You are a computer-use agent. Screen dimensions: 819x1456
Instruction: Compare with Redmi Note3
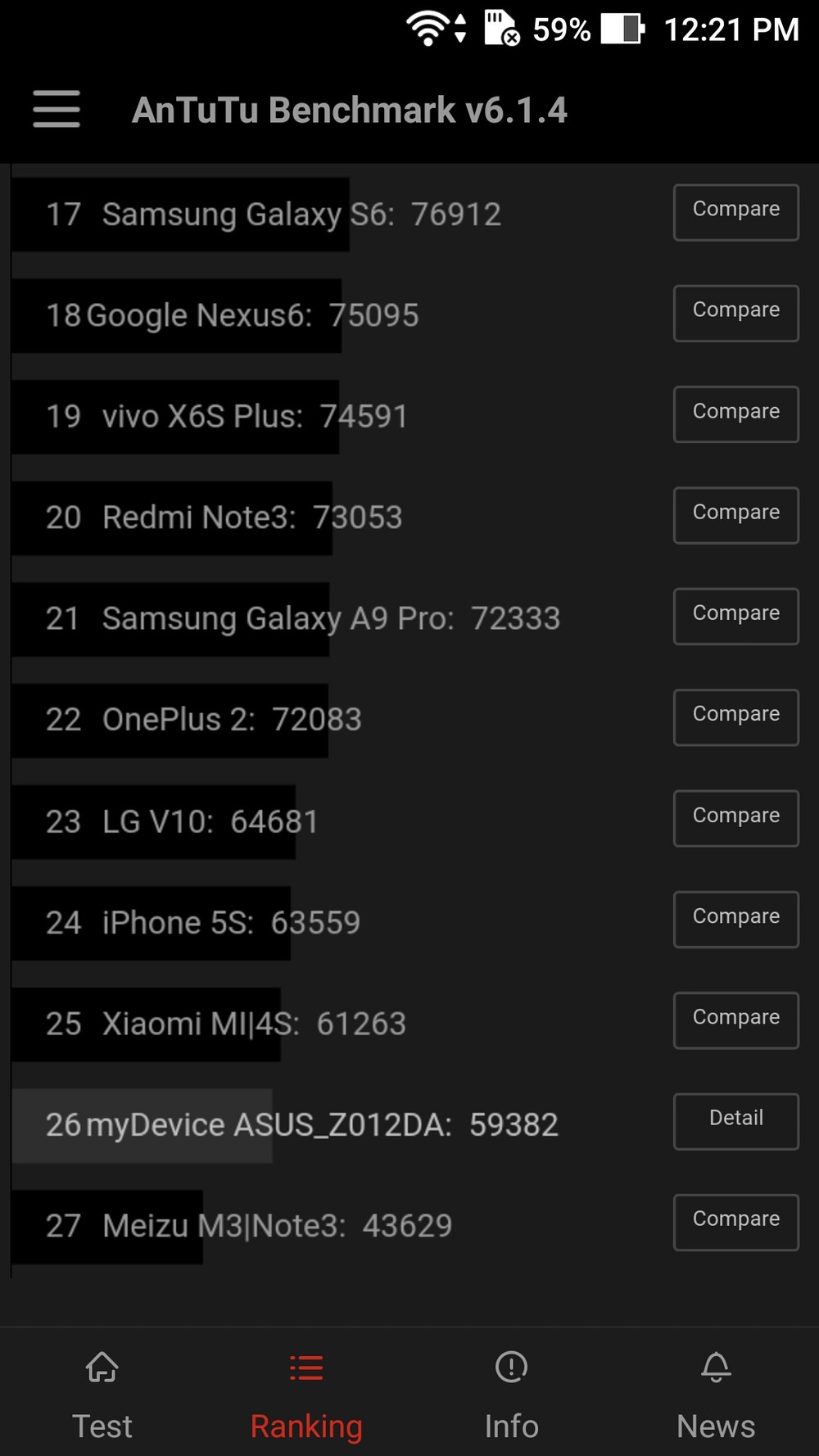click(735, 515)
